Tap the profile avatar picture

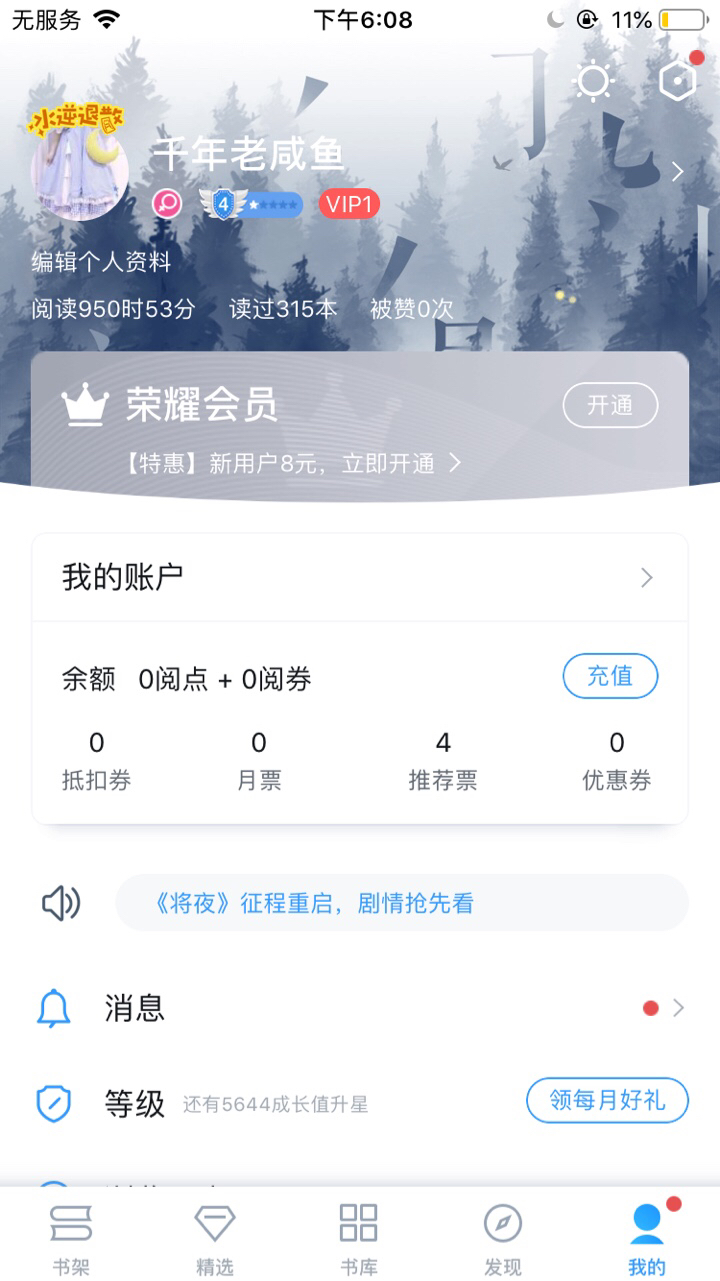pos(80,169)
